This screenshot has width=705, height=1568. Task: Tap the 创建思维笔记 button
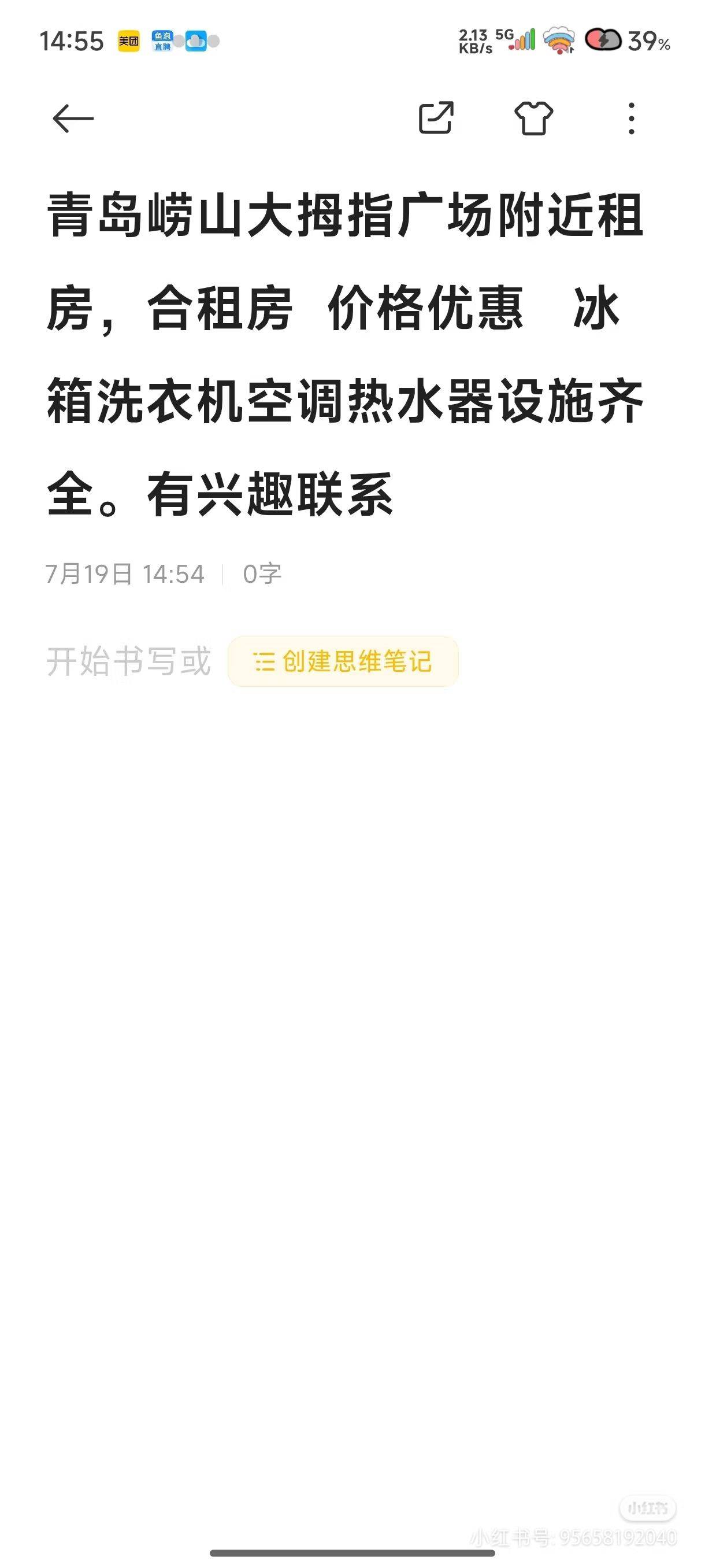click(x=343, y=661)
